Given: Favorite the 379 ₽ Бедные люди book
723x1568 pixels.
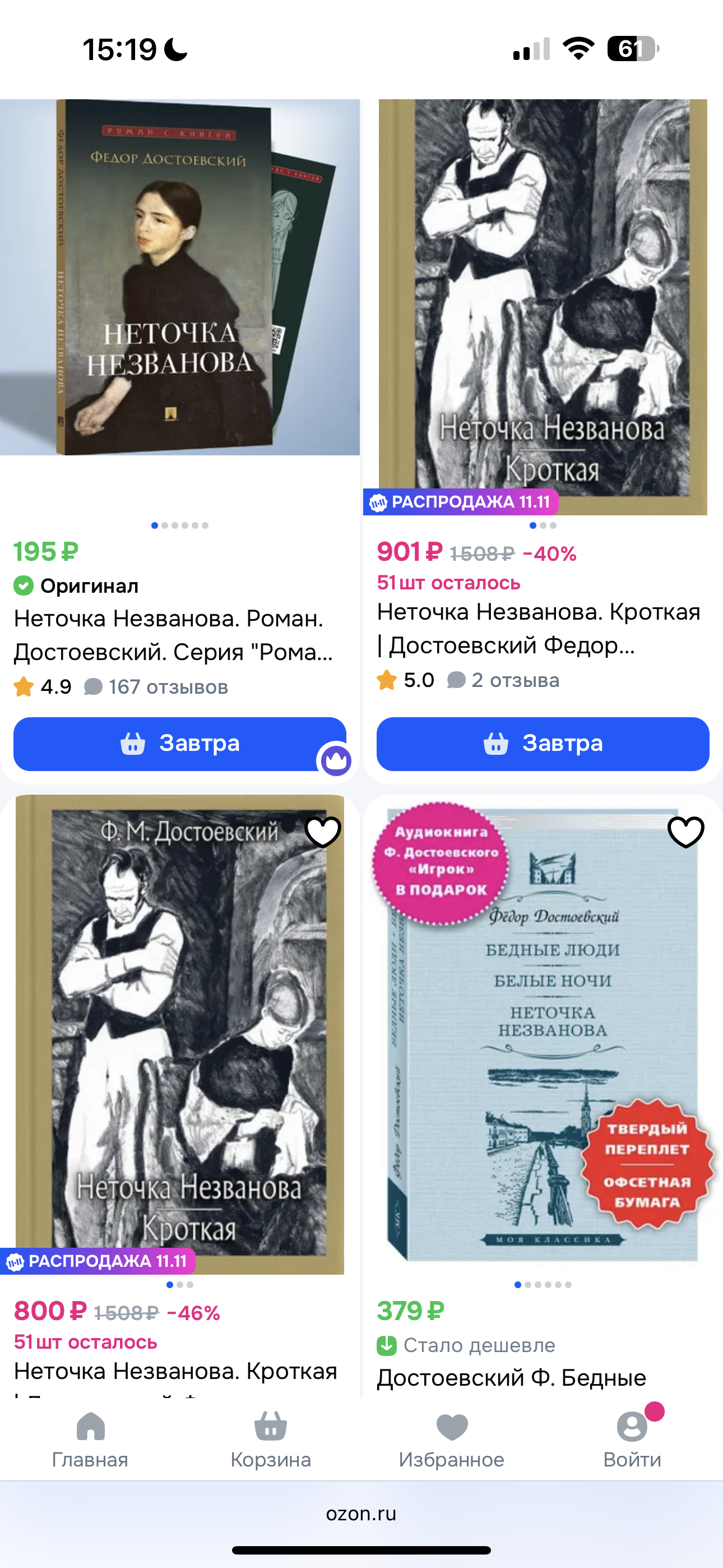Looking at the screenshot, I should click(685, 832).
